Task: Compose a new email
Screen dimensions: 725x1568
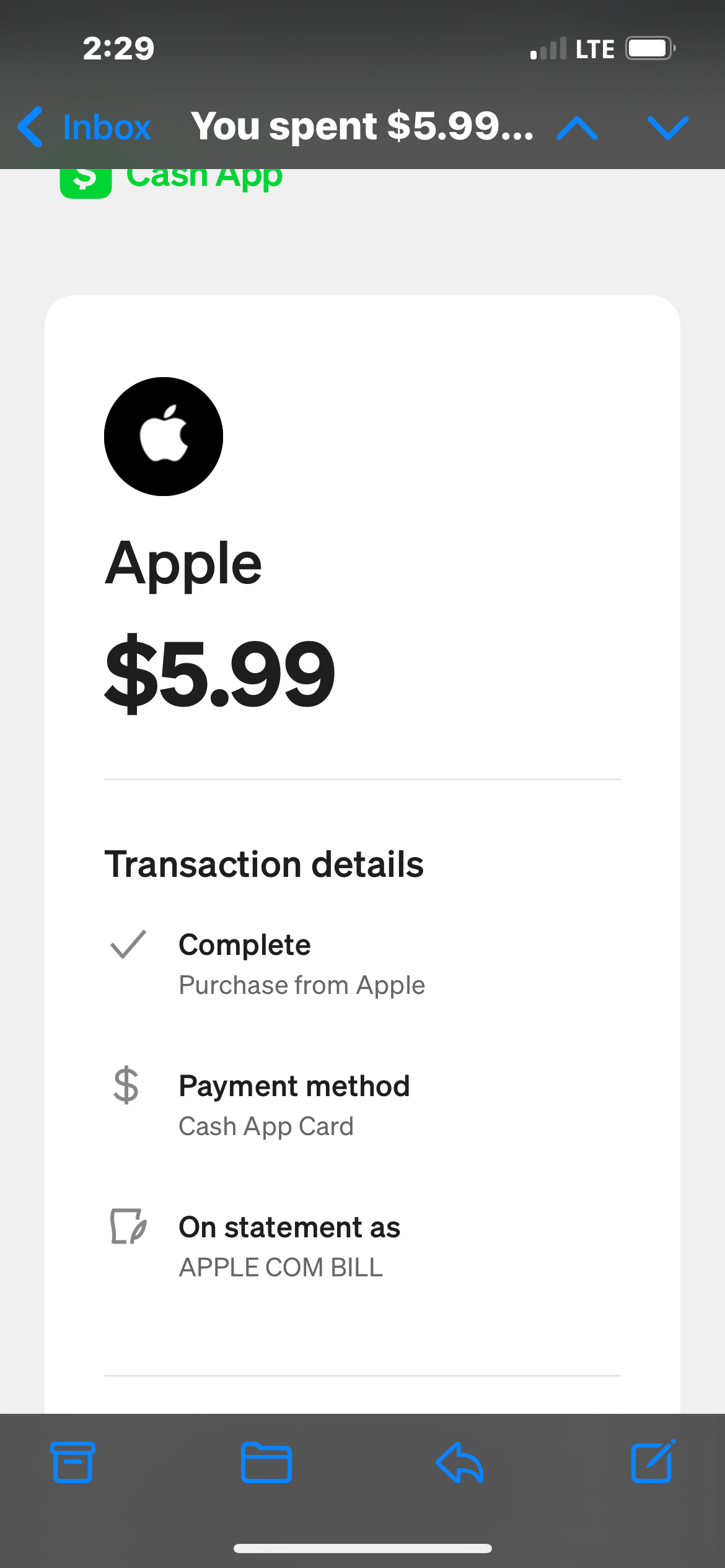Action: 653,1461
